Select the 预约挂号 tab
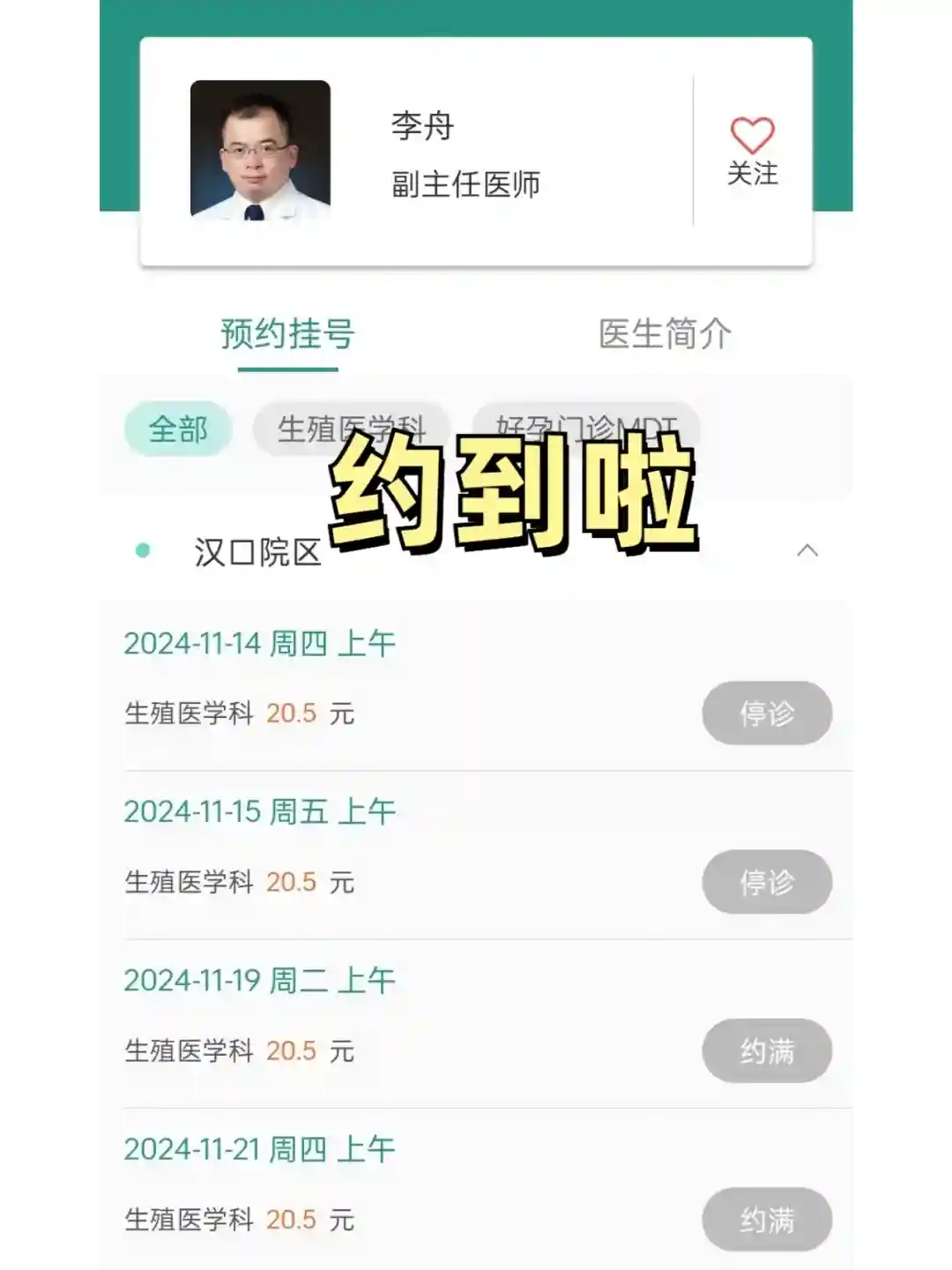The image size is (952, 1270). (287, 334)
